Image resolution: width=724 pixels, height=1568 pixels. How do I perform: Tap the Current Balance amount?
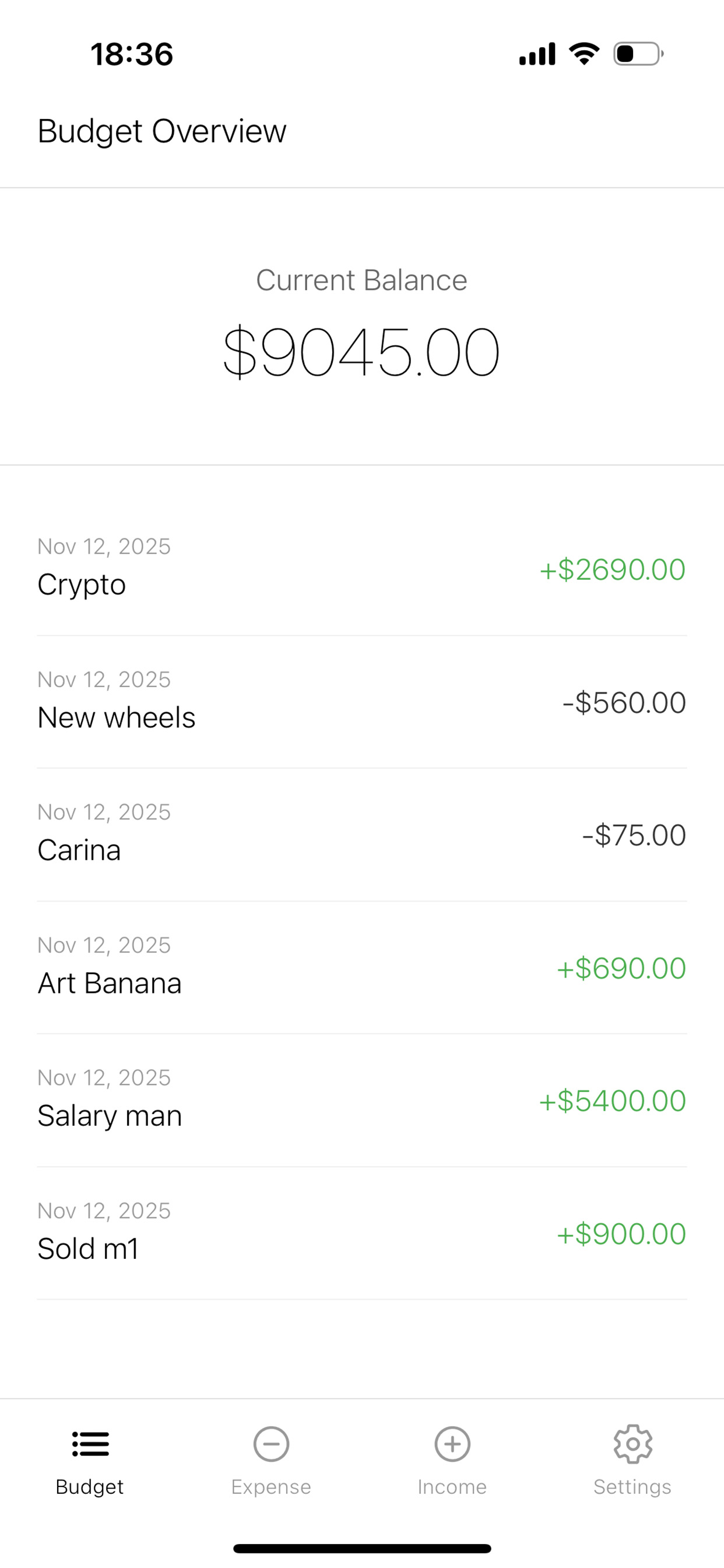pyautogui.click(x=362, y=352)
